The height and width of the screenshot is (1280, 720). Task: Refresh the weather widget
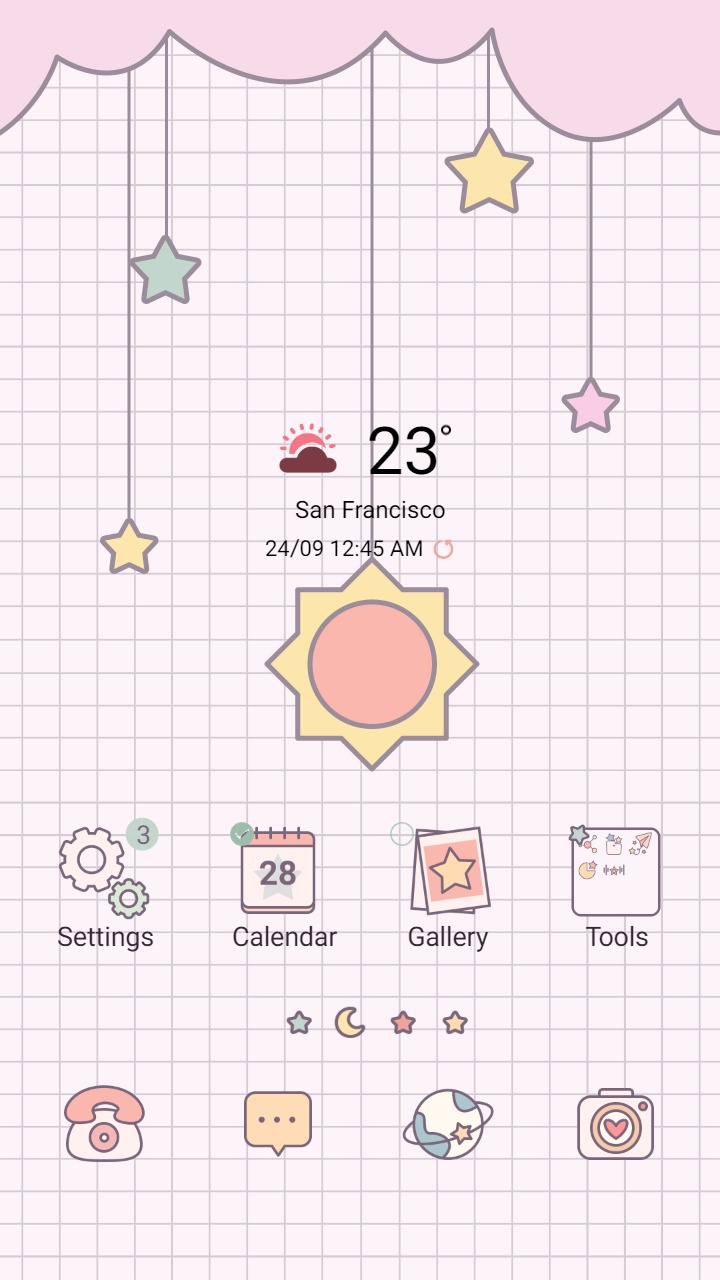point(444,548)
